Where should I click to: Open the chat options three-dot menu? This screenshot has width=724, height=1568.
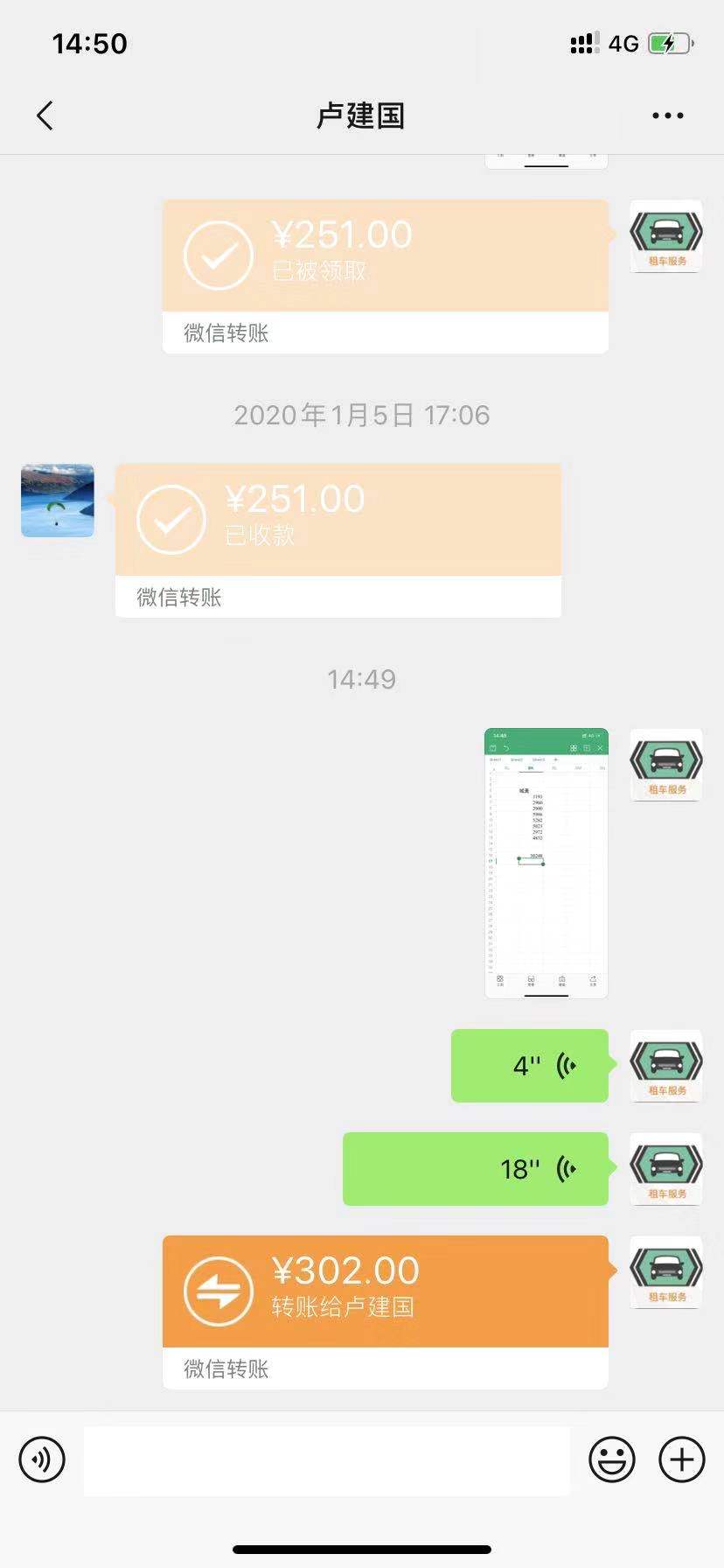pyautogui.click(x=667, y=115)
